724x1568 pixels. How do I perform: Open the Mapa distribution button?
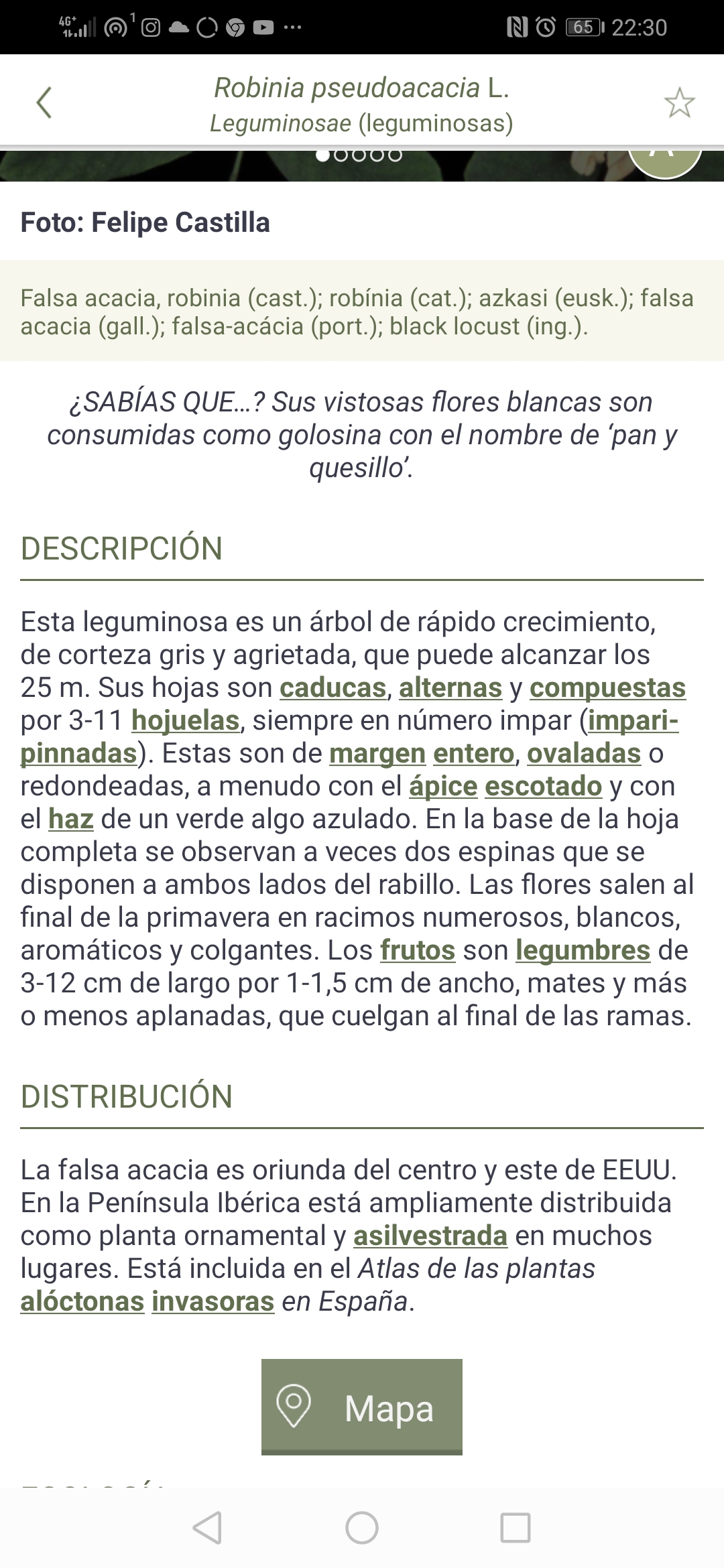pyautogui.click(x=362, y=1407)
